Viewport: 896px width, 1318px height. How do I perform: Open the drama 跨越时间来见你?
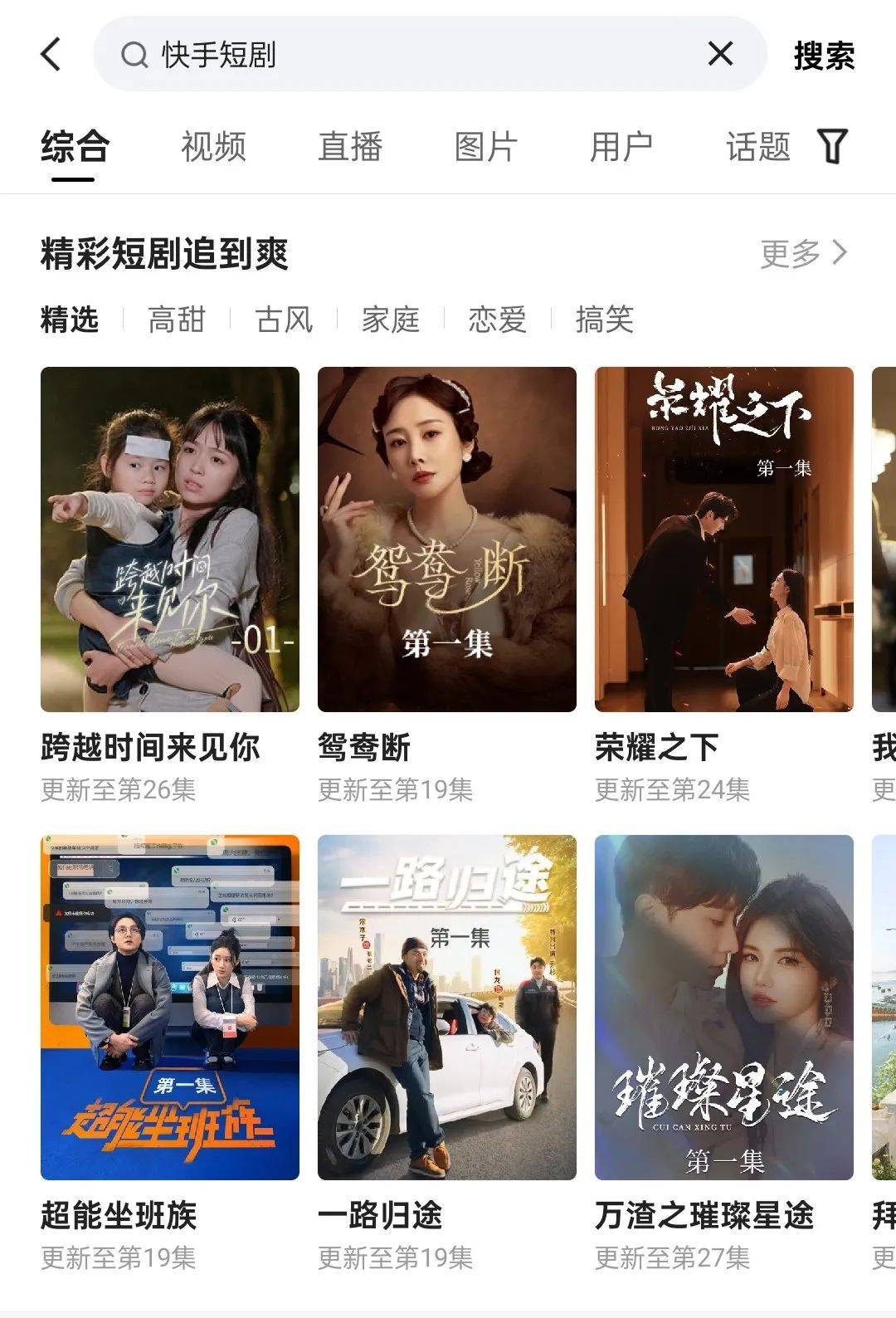point(169,539)
